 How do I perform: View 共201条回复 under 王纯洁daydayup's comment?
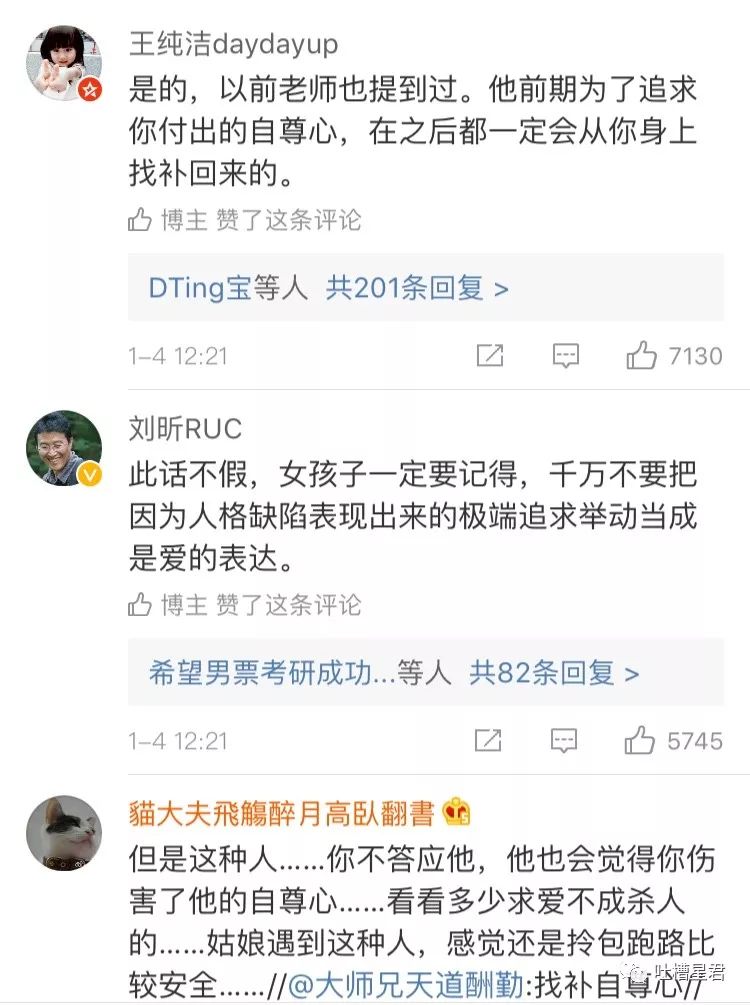pos(416,289)
